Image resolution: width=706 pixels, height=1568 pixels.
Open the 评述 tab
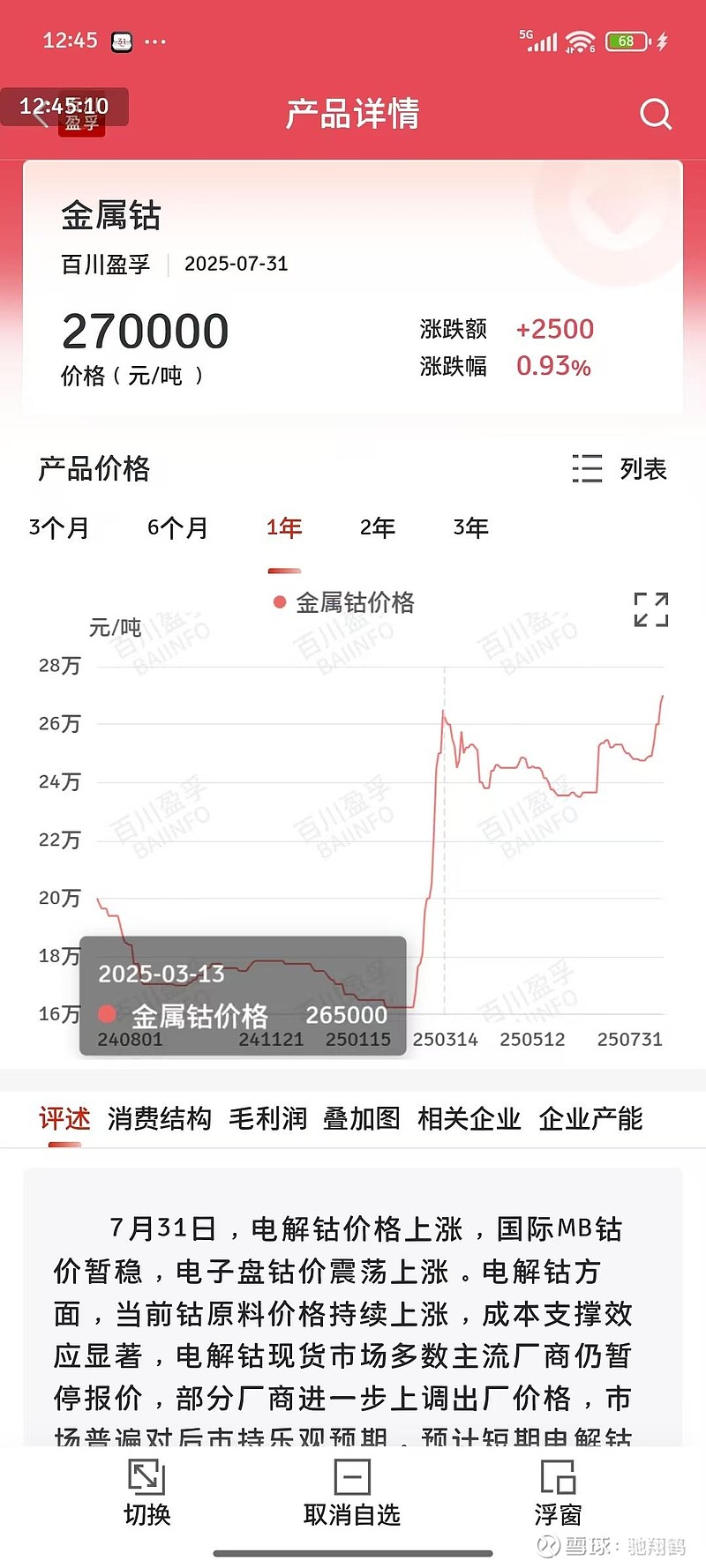coord(64,1118)
